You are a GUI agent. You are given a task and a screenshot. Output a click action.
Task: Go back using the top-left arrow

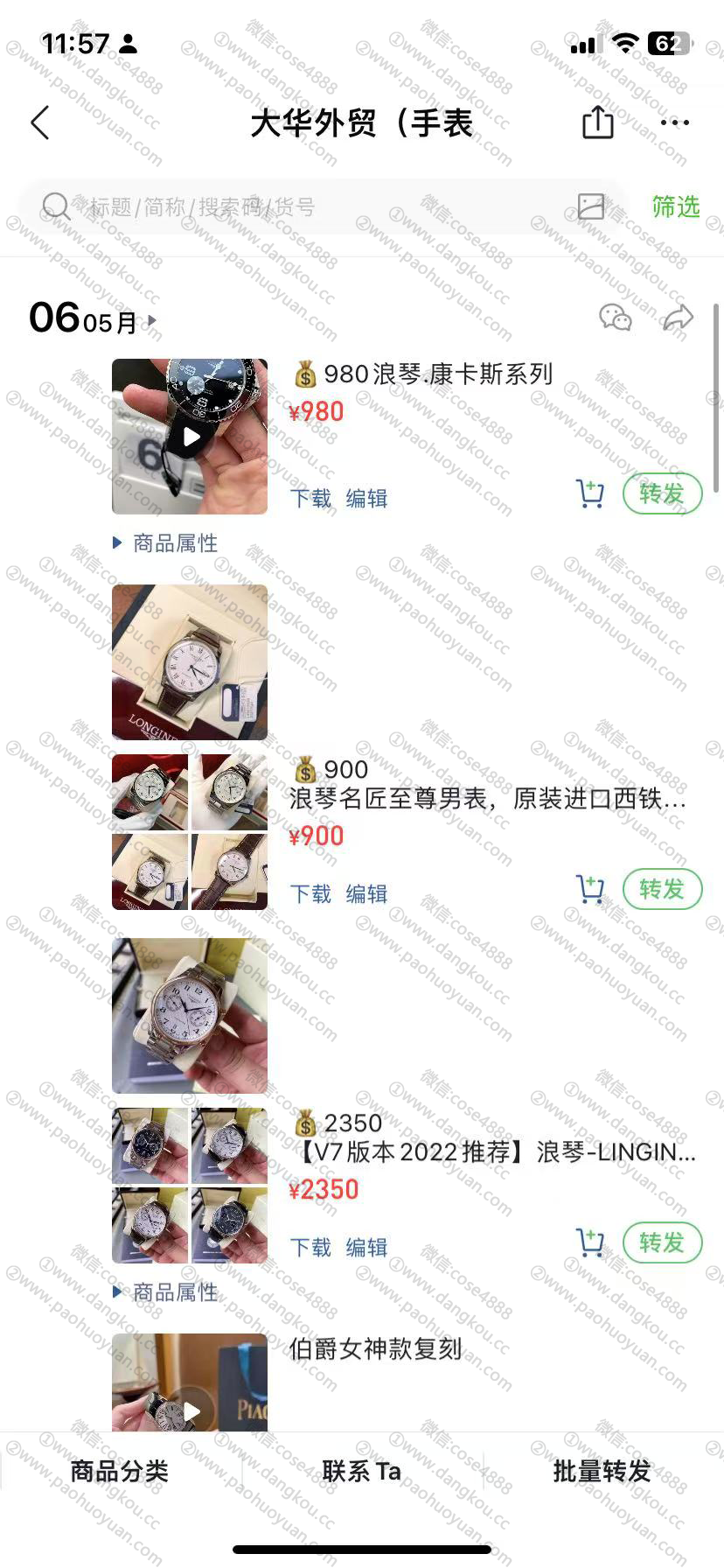pyautogui.click(x=40, y=123)
